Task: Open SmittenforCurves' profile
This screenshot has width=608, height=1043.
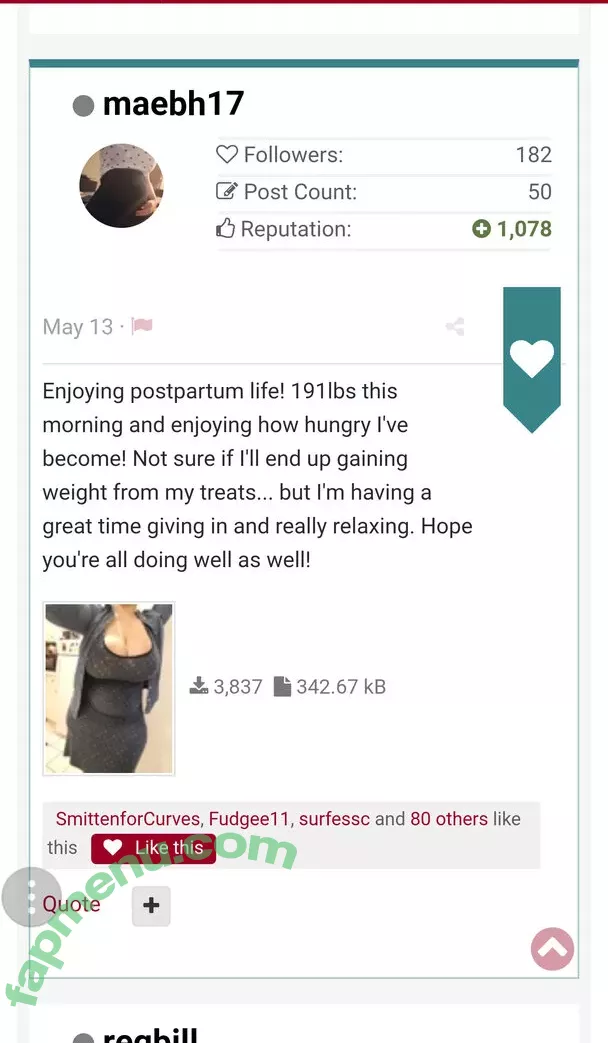Action: (128, 819)
